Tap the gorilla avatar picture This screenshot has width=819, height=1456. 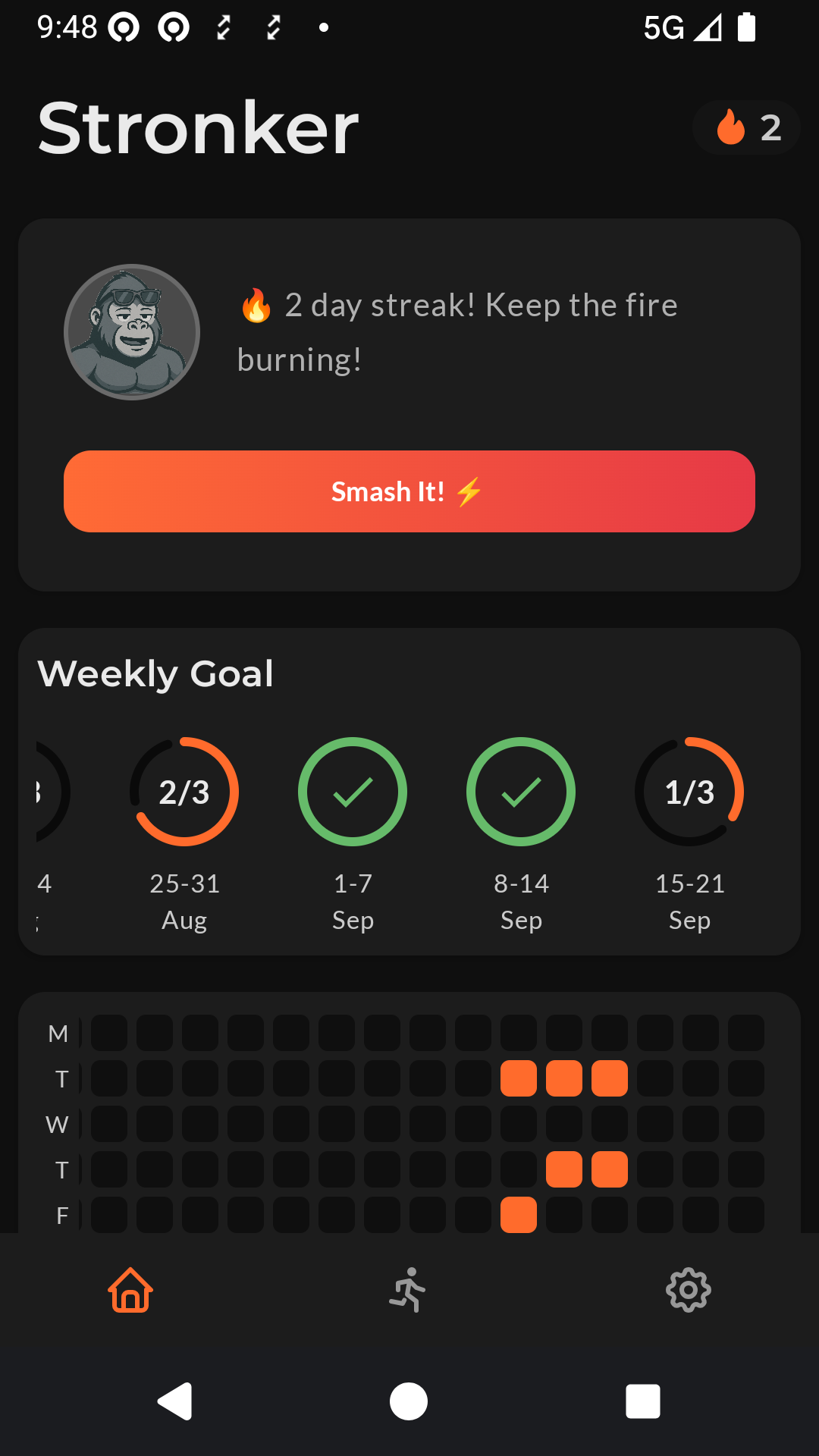(132, 332)
